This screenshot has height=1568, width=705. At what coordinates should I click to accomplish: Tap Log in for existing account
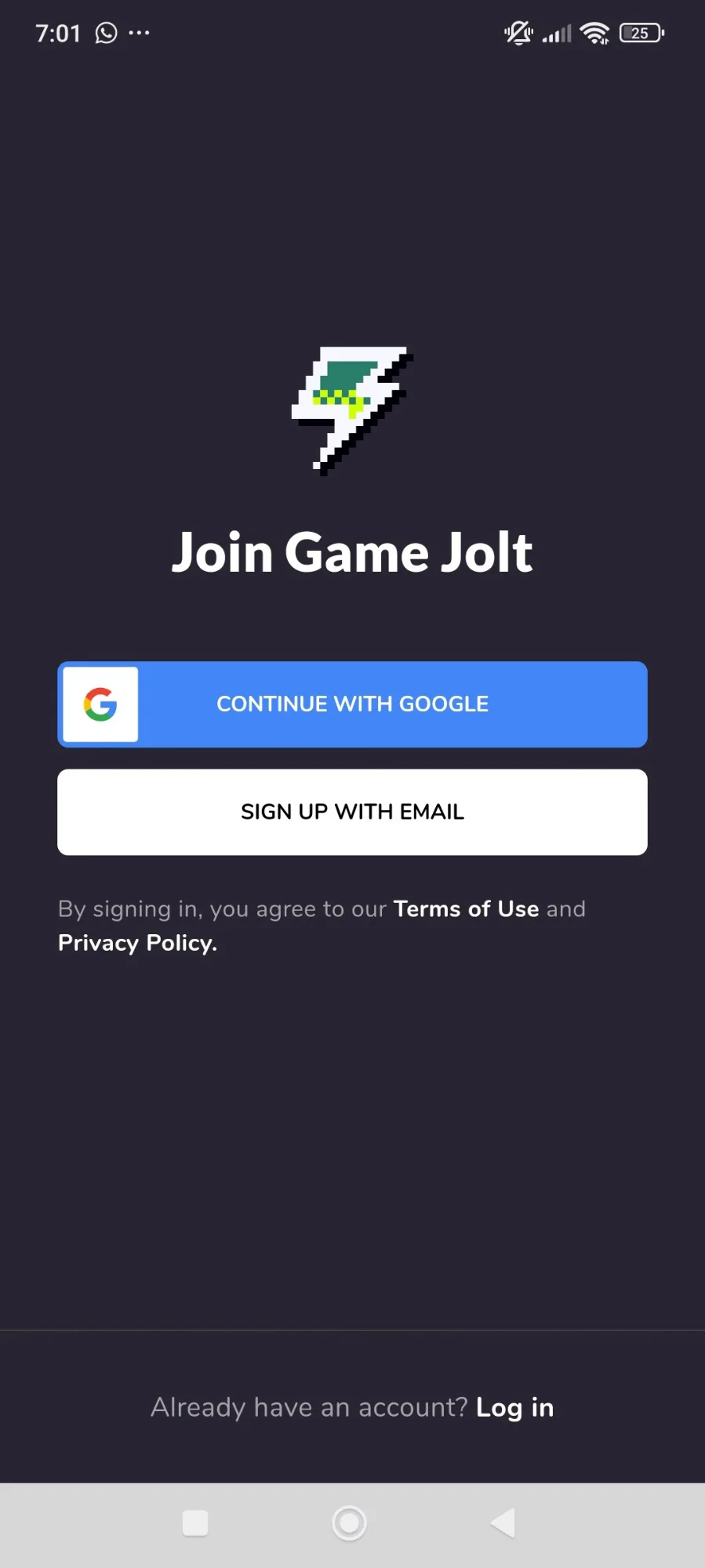514,1407
